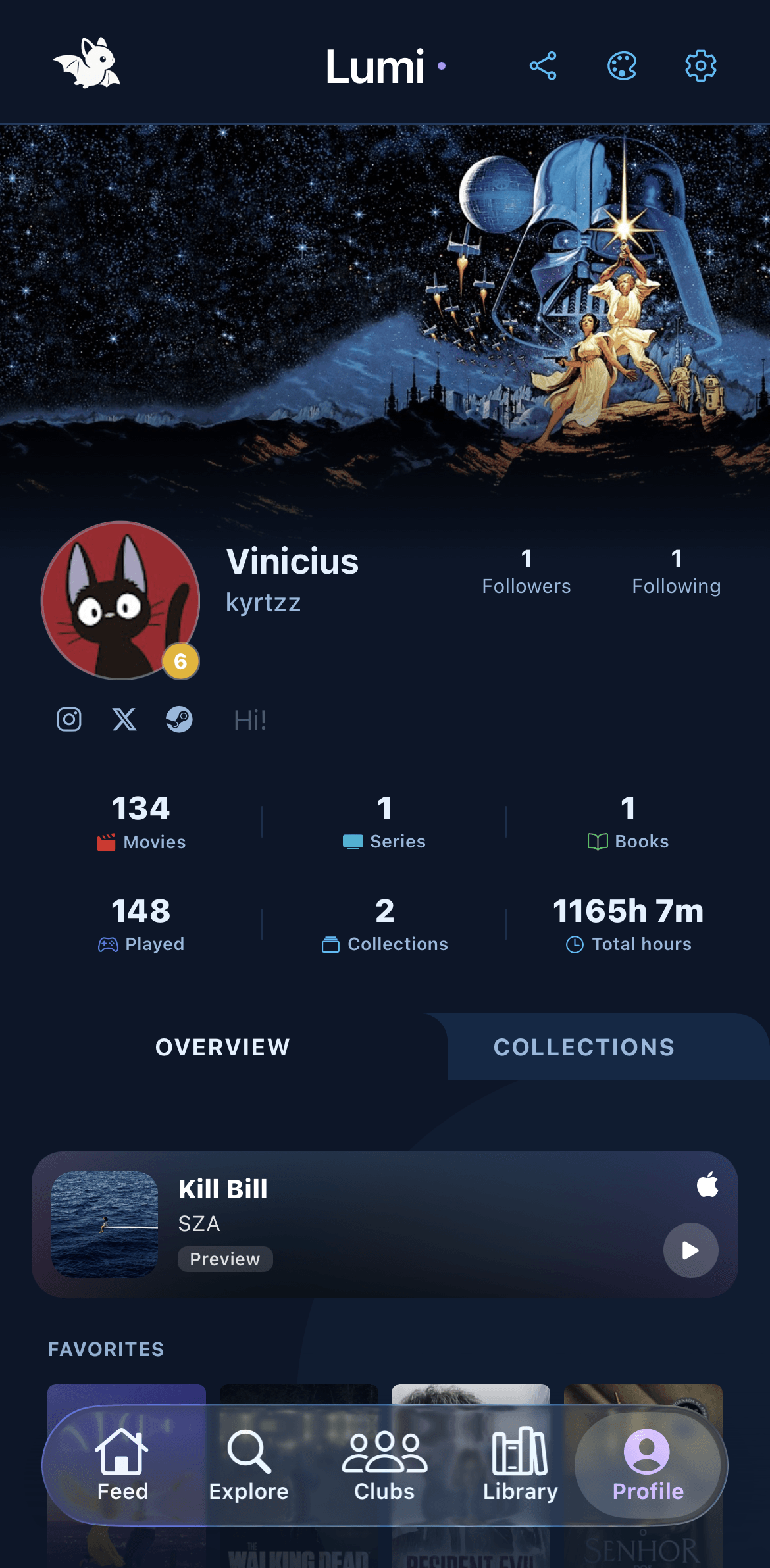Open the Series stat
Image resolution: width=770 pixels, height=1568 pixels.
click(x=384, y=822)
